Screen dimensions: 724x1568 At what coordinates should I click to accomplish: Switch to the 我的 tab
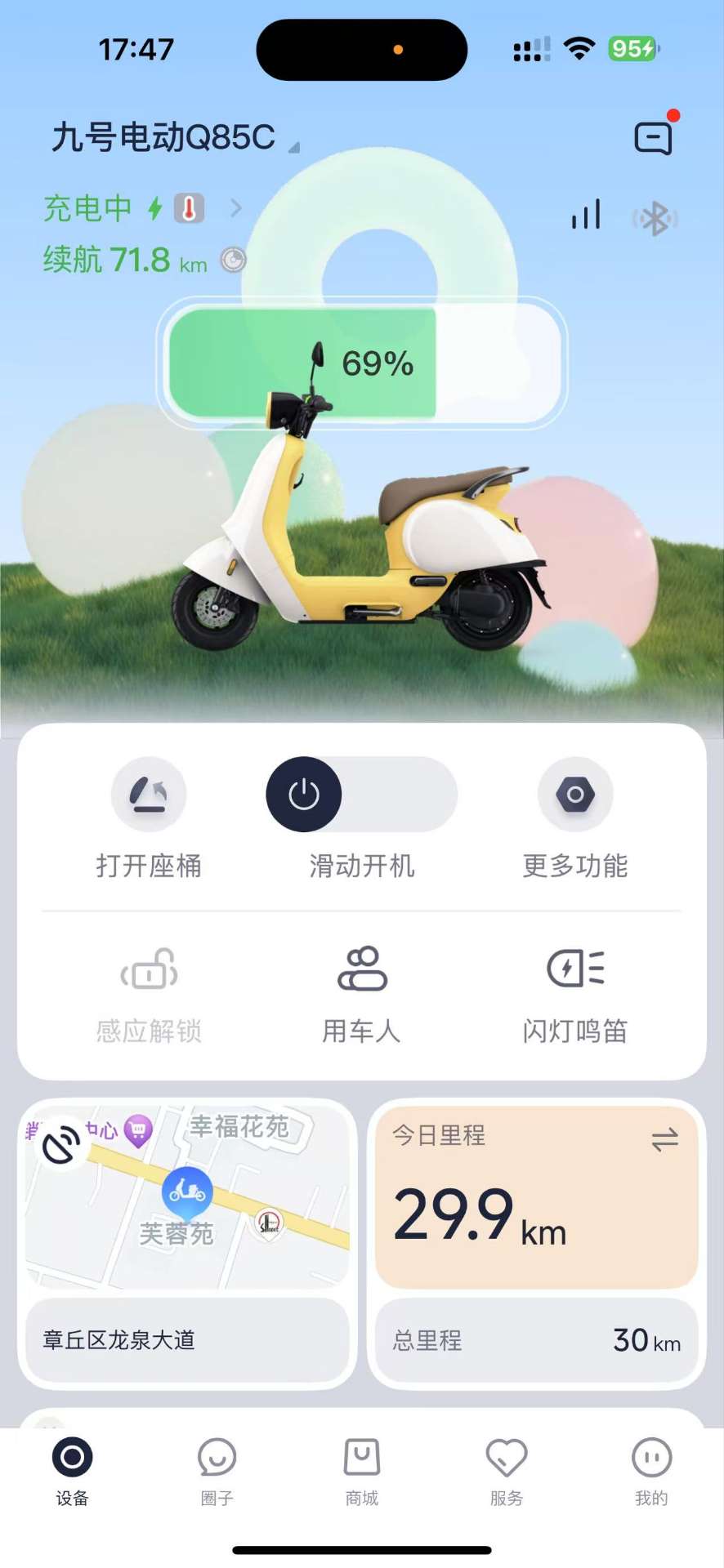coord(651,1472)
